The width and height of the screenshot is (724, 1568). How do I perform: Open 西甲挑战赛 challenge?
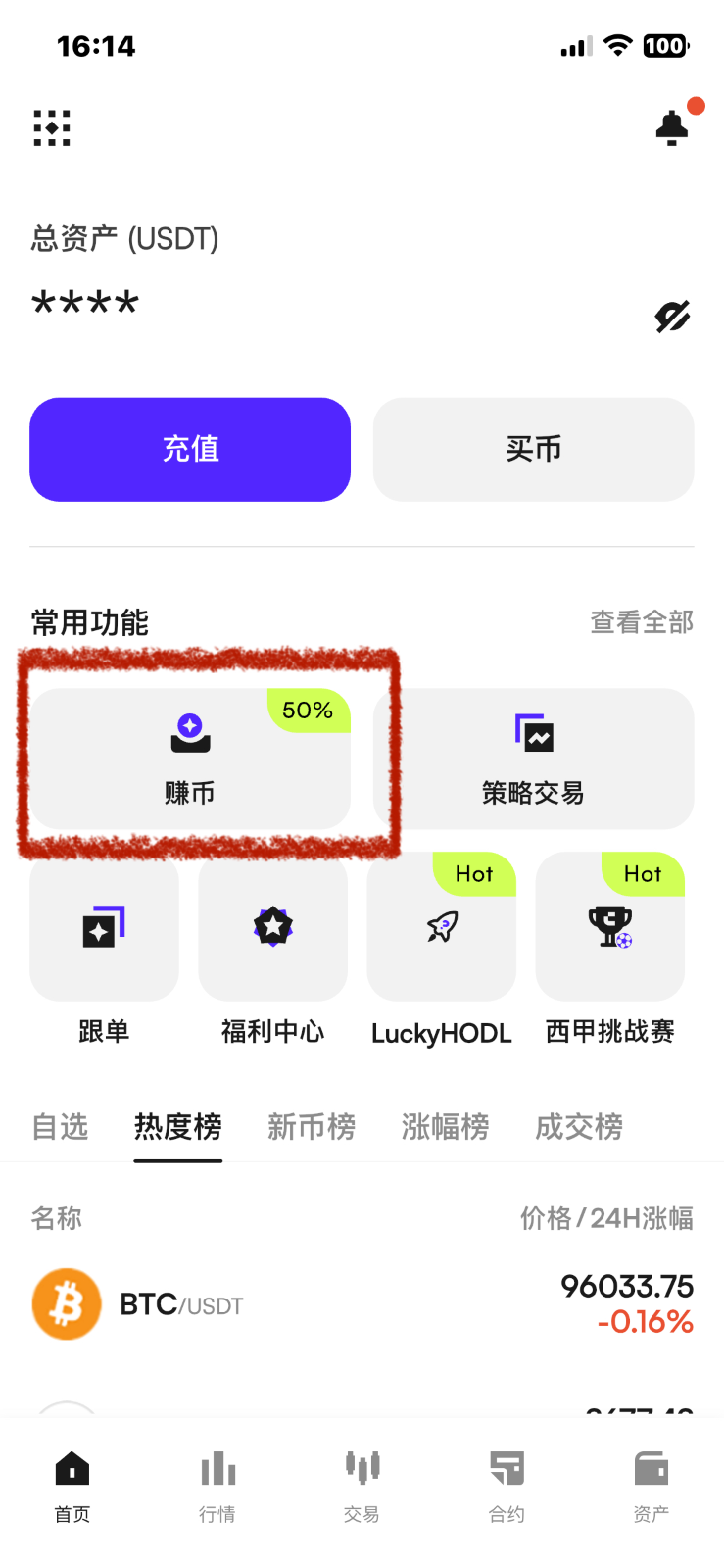pos(609,927)
